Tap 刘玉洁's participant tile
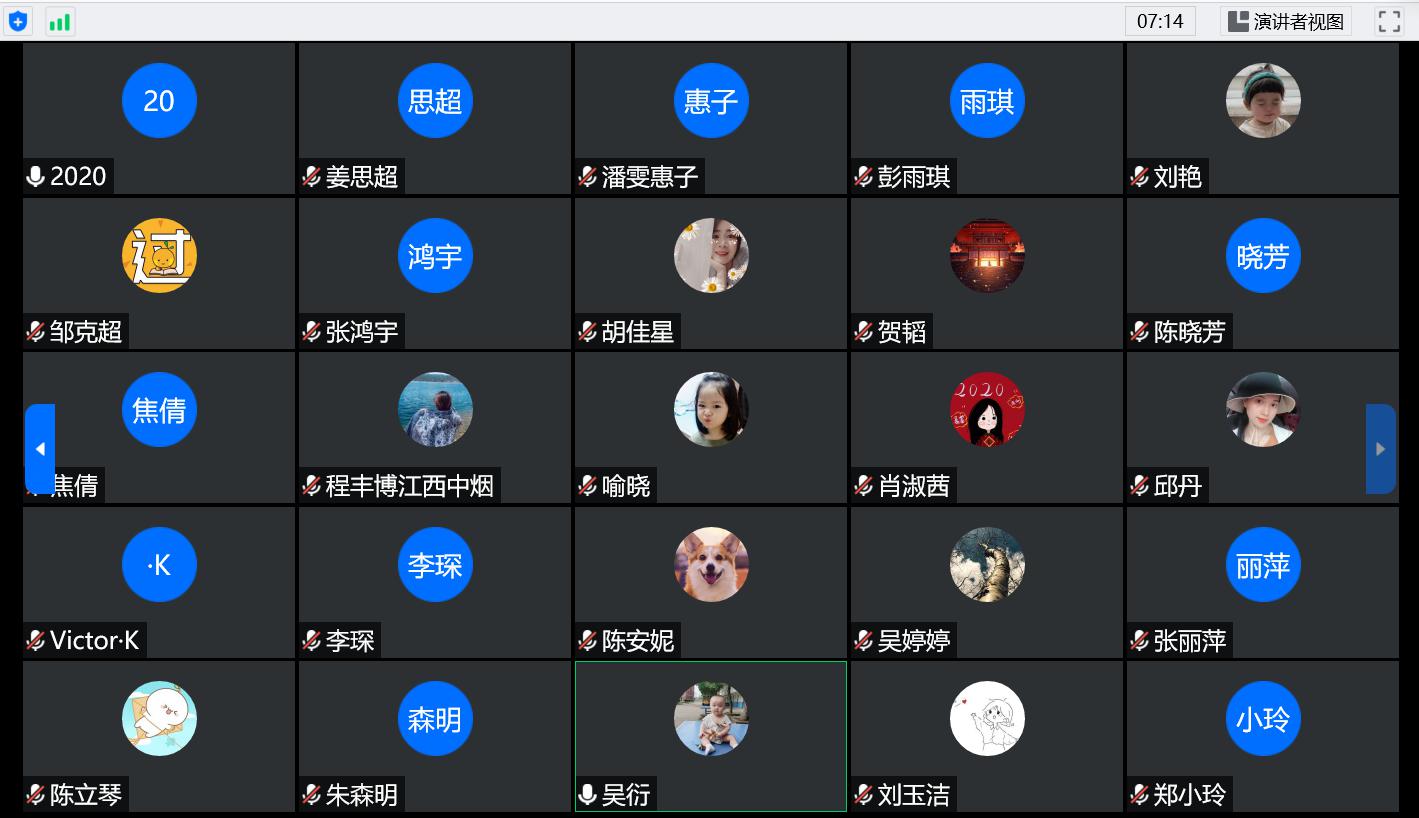Image resolution: width=1419 pixels, height=818 pixels. click(986, 736)
